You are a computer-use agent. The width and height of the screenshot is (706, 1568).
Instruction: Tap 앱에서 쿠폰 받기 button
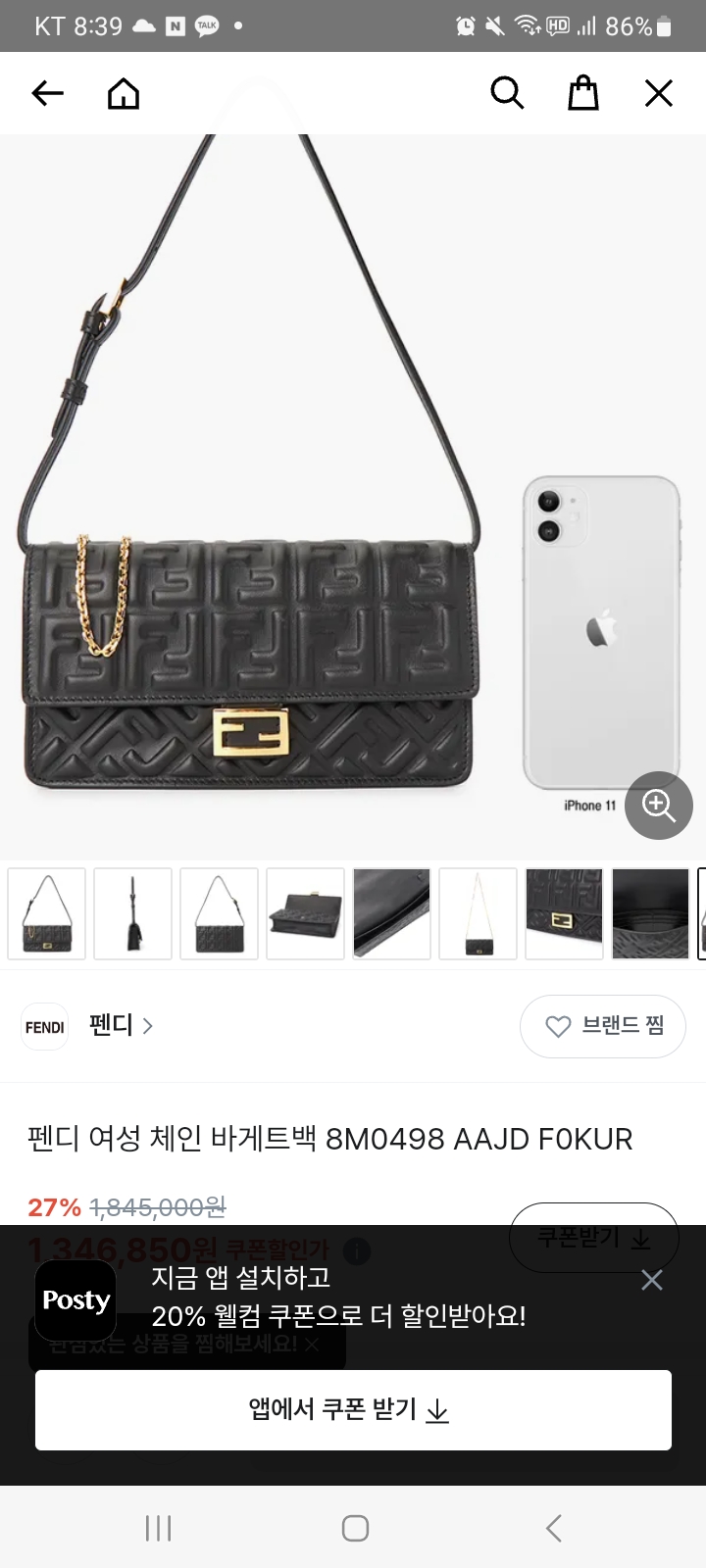coord(353,1410)
